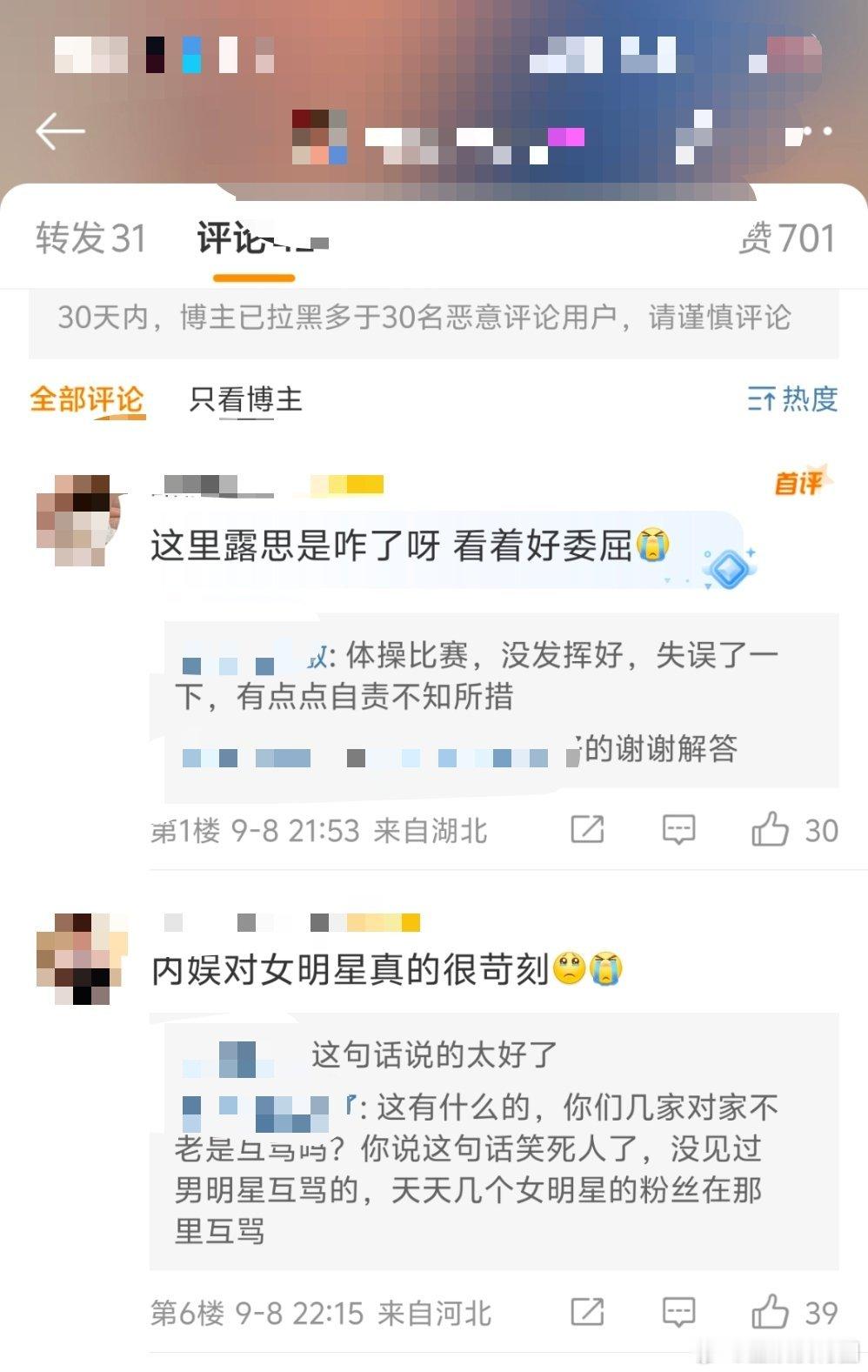Click the share icon on the first comment
868x1372 pixels.
(590, 828)
